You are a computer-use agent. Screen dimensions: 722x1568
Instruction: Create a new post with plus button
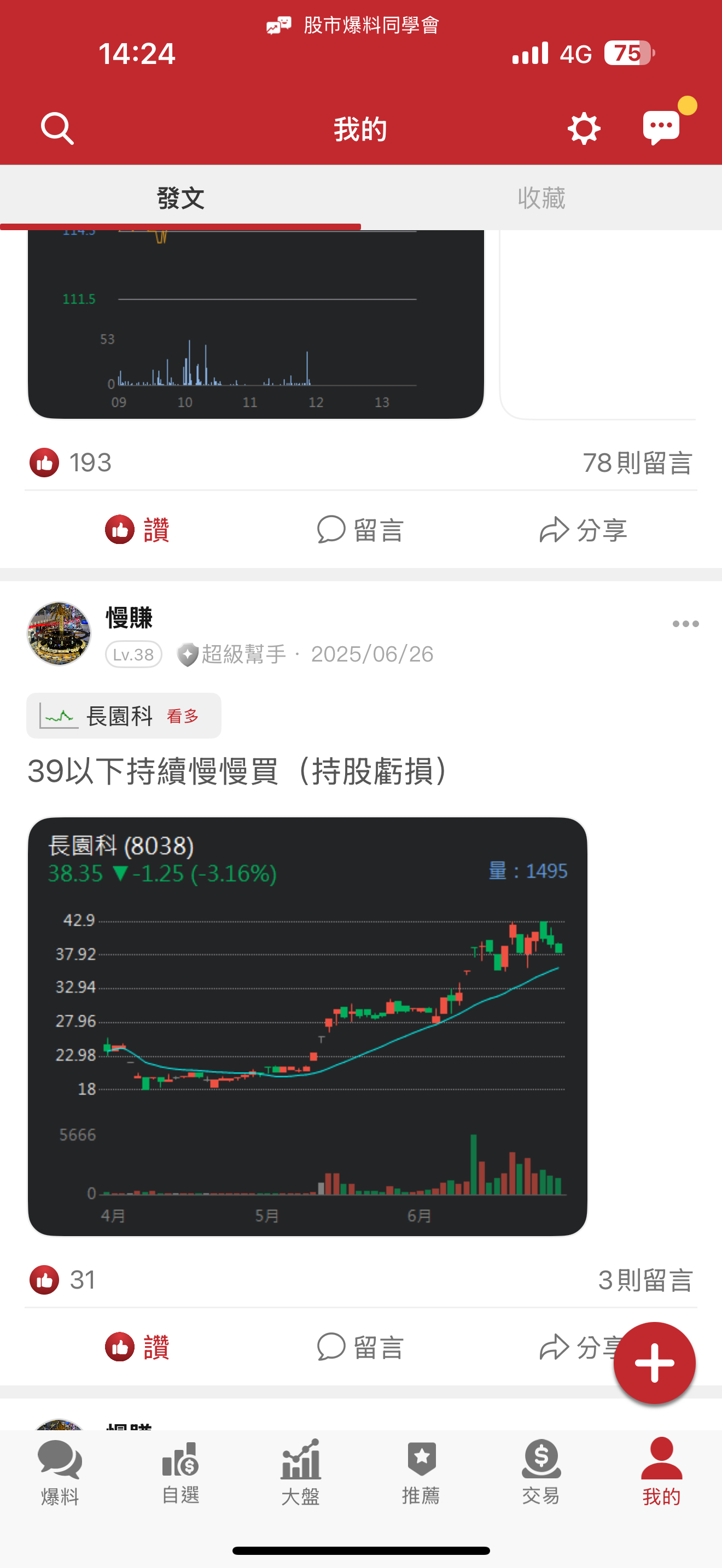(654, 1363)
